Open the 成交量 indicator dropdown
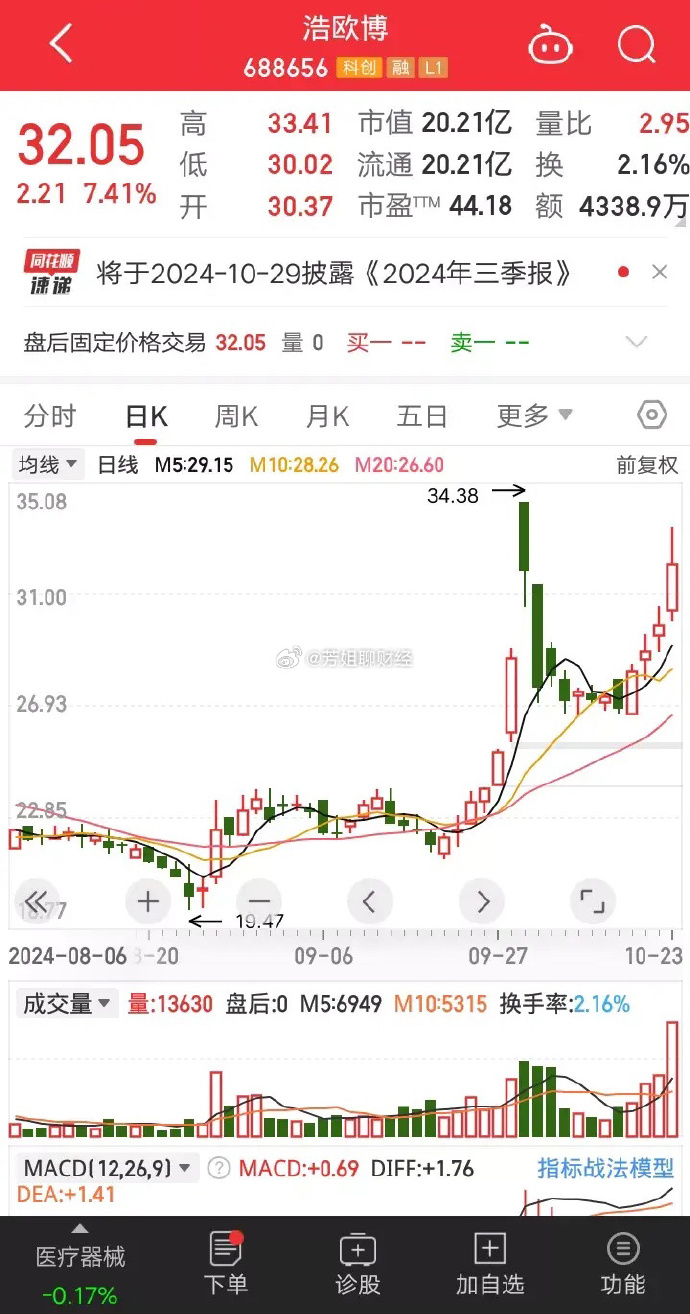The image size is (690, 1314). pos(66,1003)
